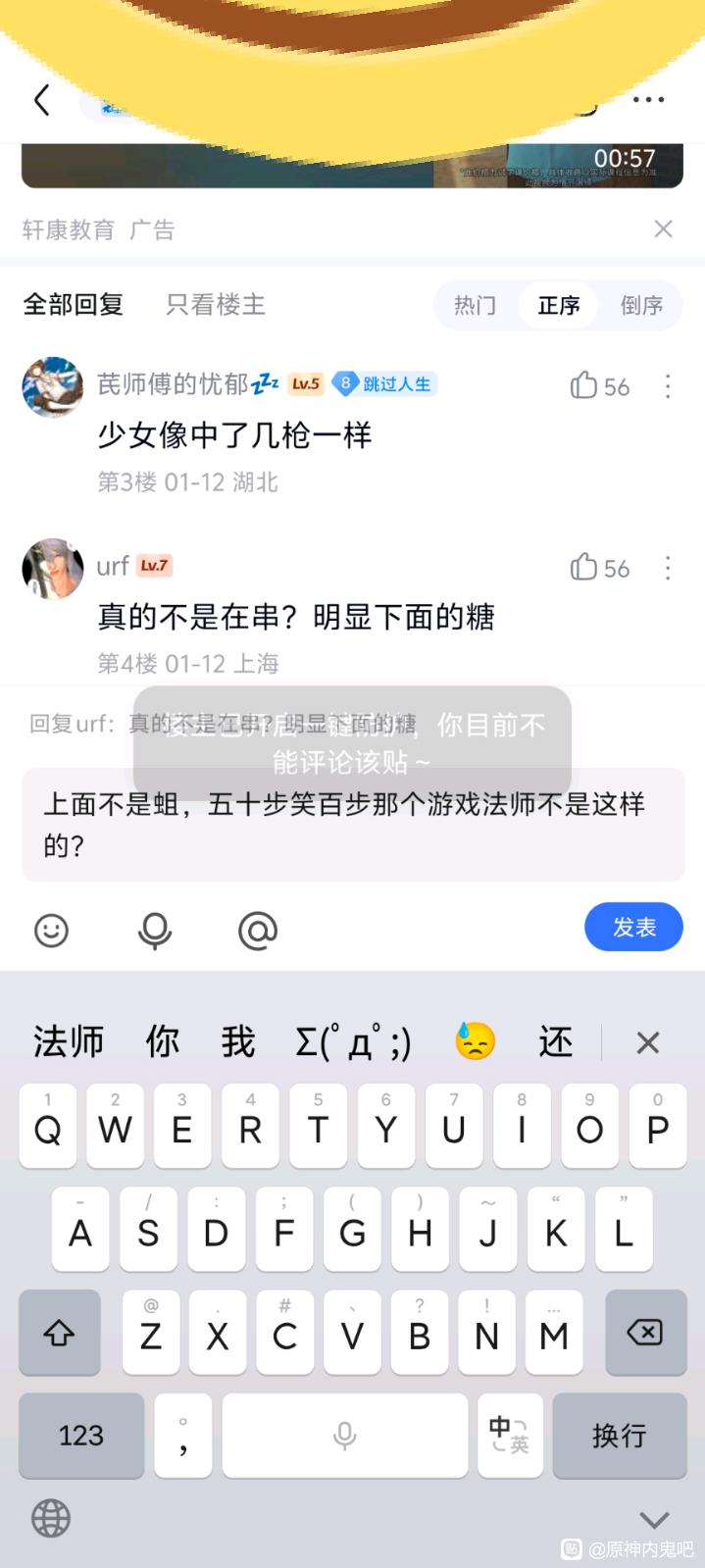Open the emoji picker
Image resolution: width=705 pixels, height=1568 pixels.
(51, 930)
